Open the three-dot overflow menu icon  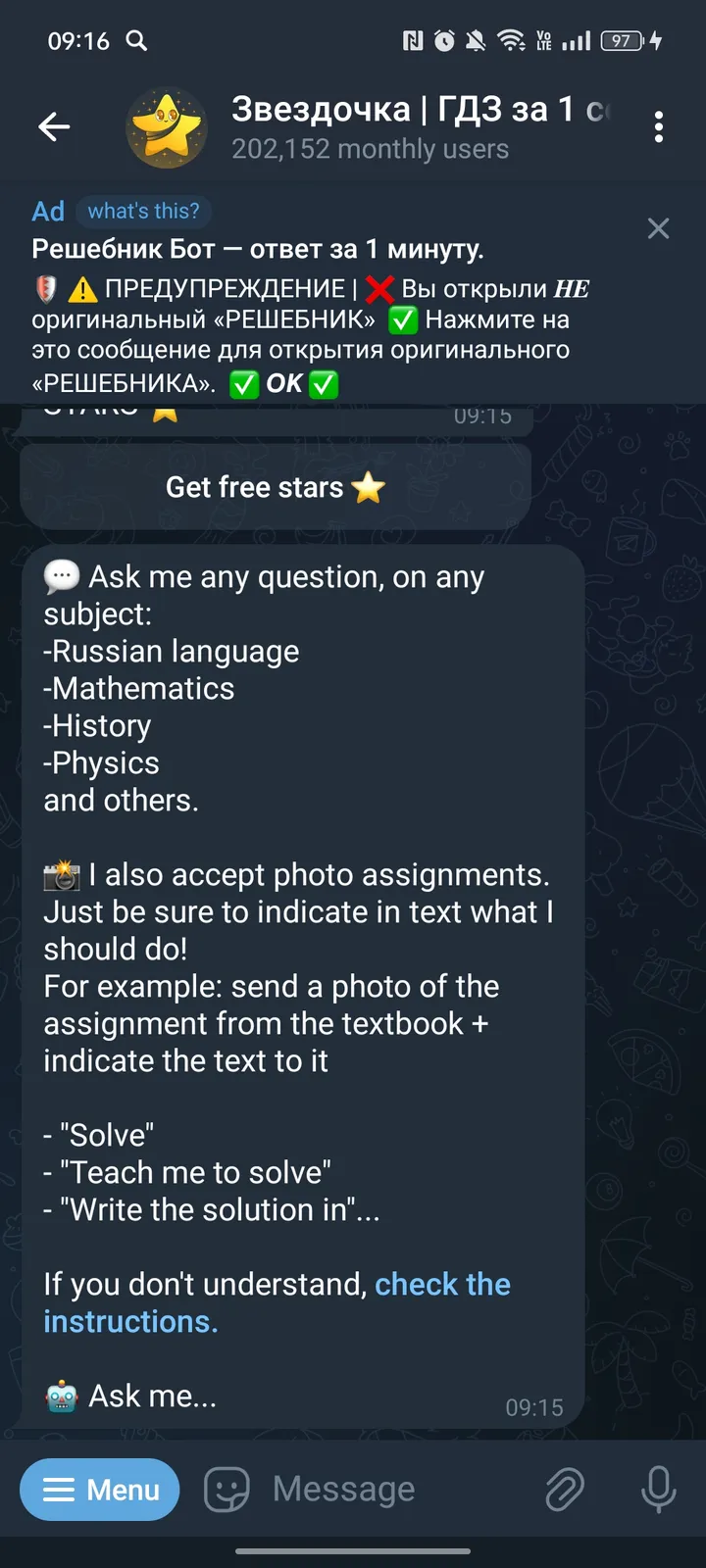[659, 126]
